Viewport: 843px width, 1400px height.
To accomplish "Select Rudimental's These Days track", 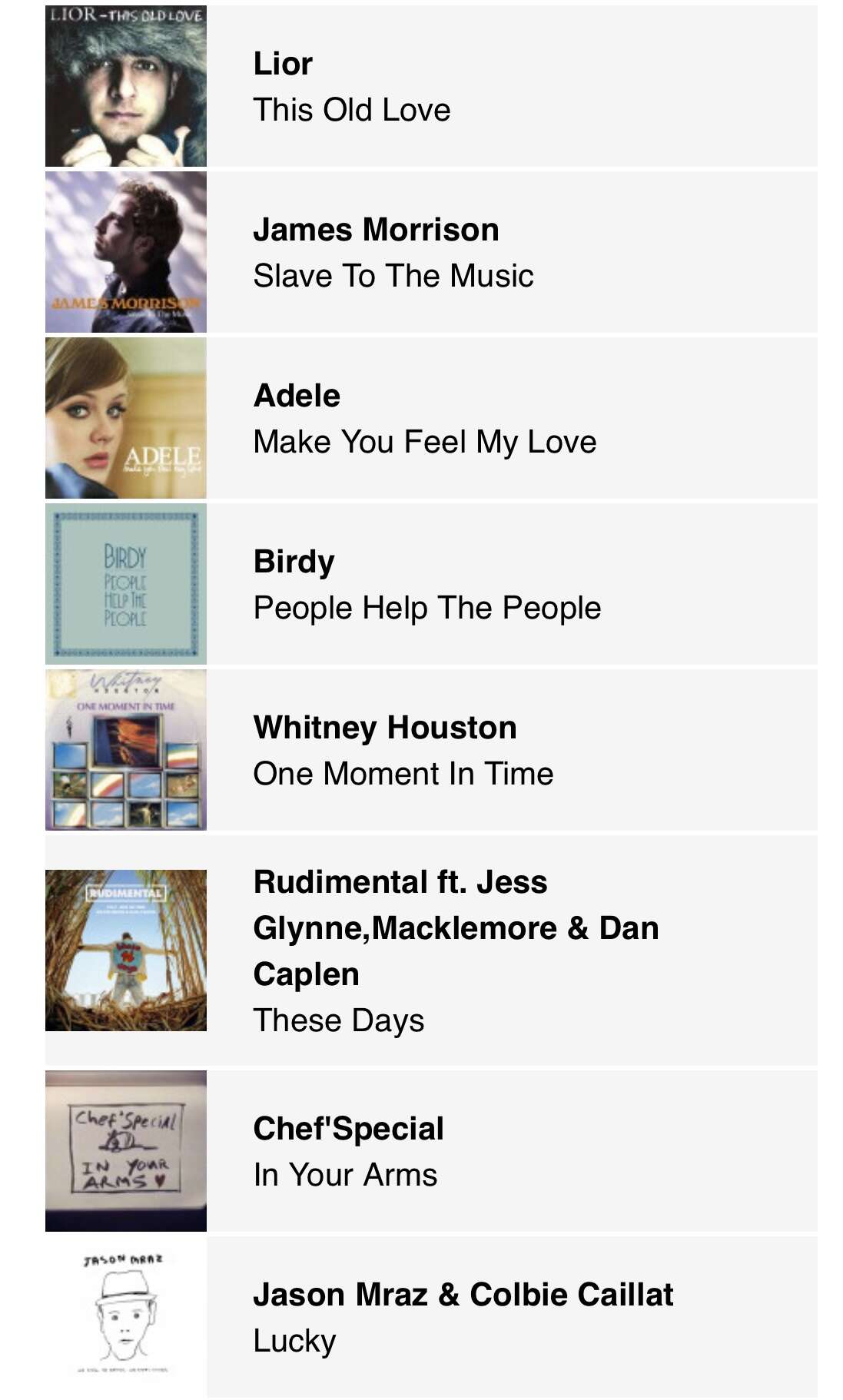I will (x=431, y=950).
